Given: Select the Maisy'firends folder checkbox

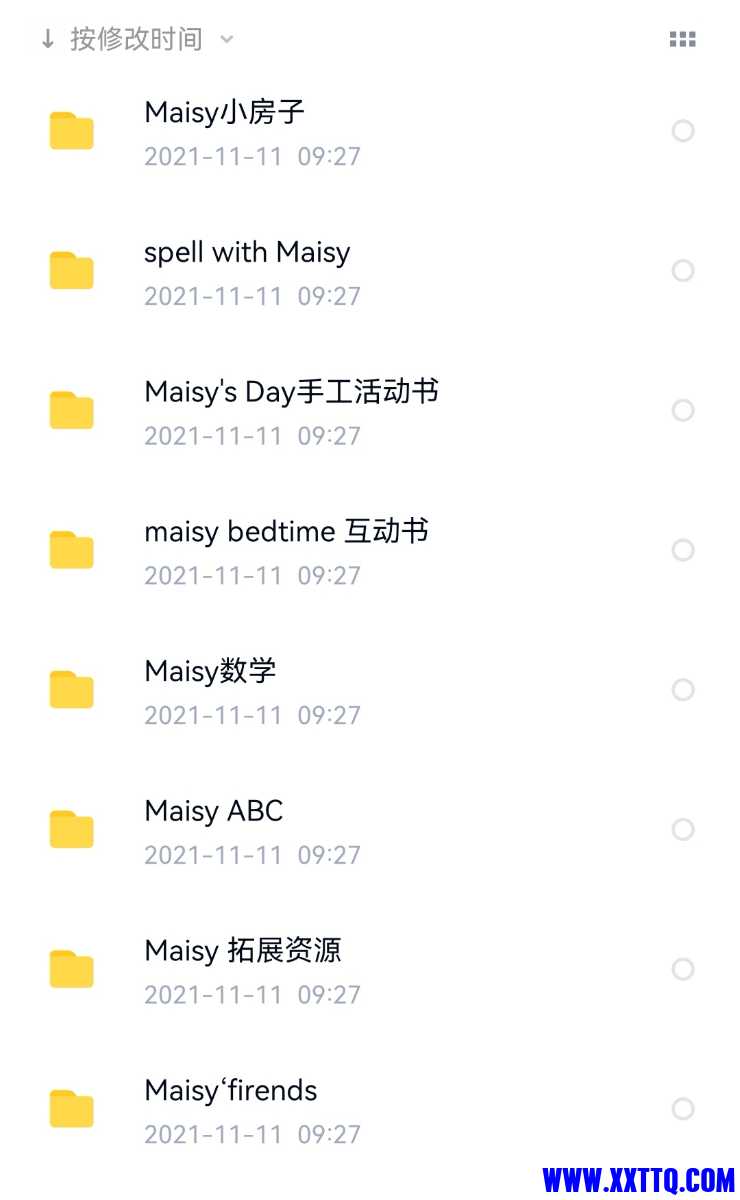Looking at the screenshot, I should [683, 1109].
